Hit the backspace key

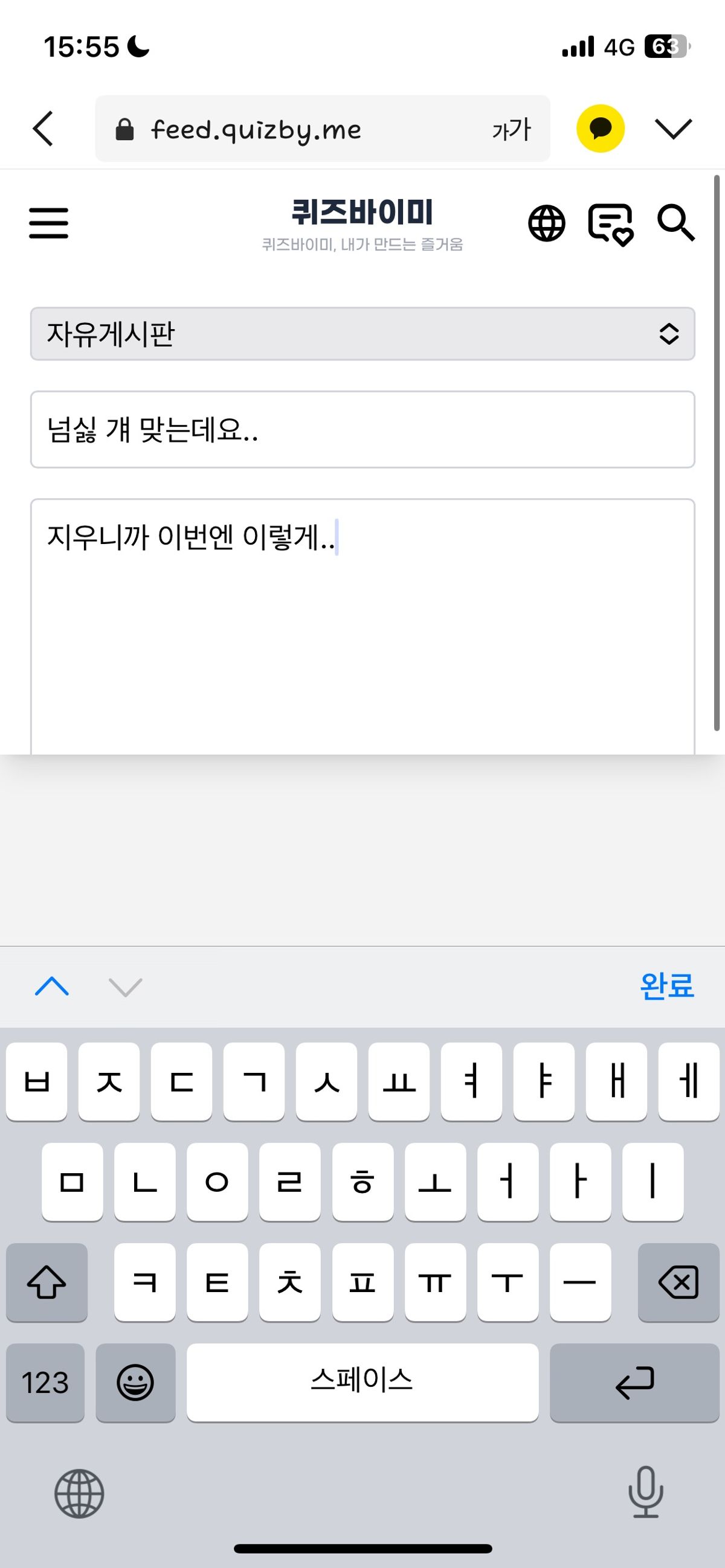coord(678,1282)
